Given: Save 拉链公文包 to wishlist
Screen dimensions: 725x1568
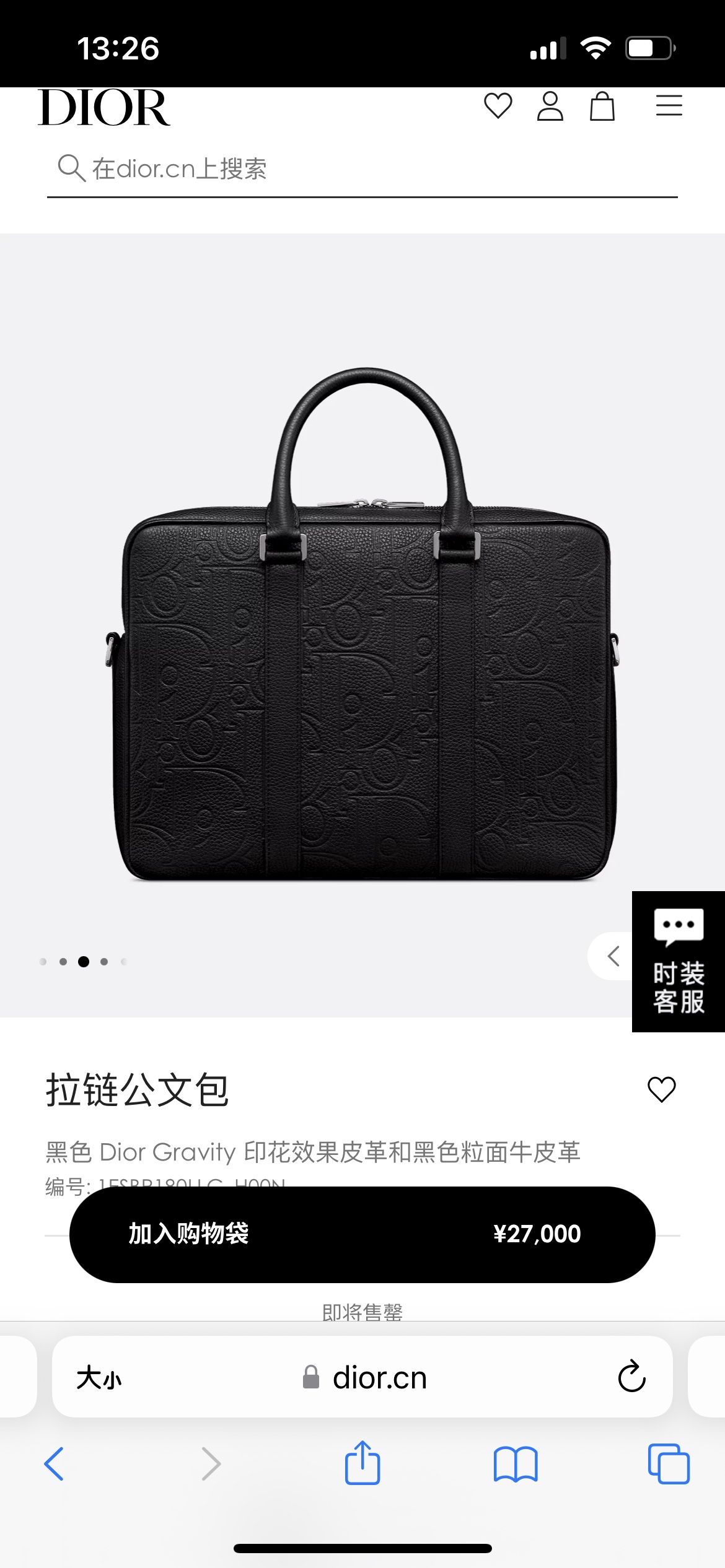Looking at the screenshot, I should click(x=661, y=1090).
